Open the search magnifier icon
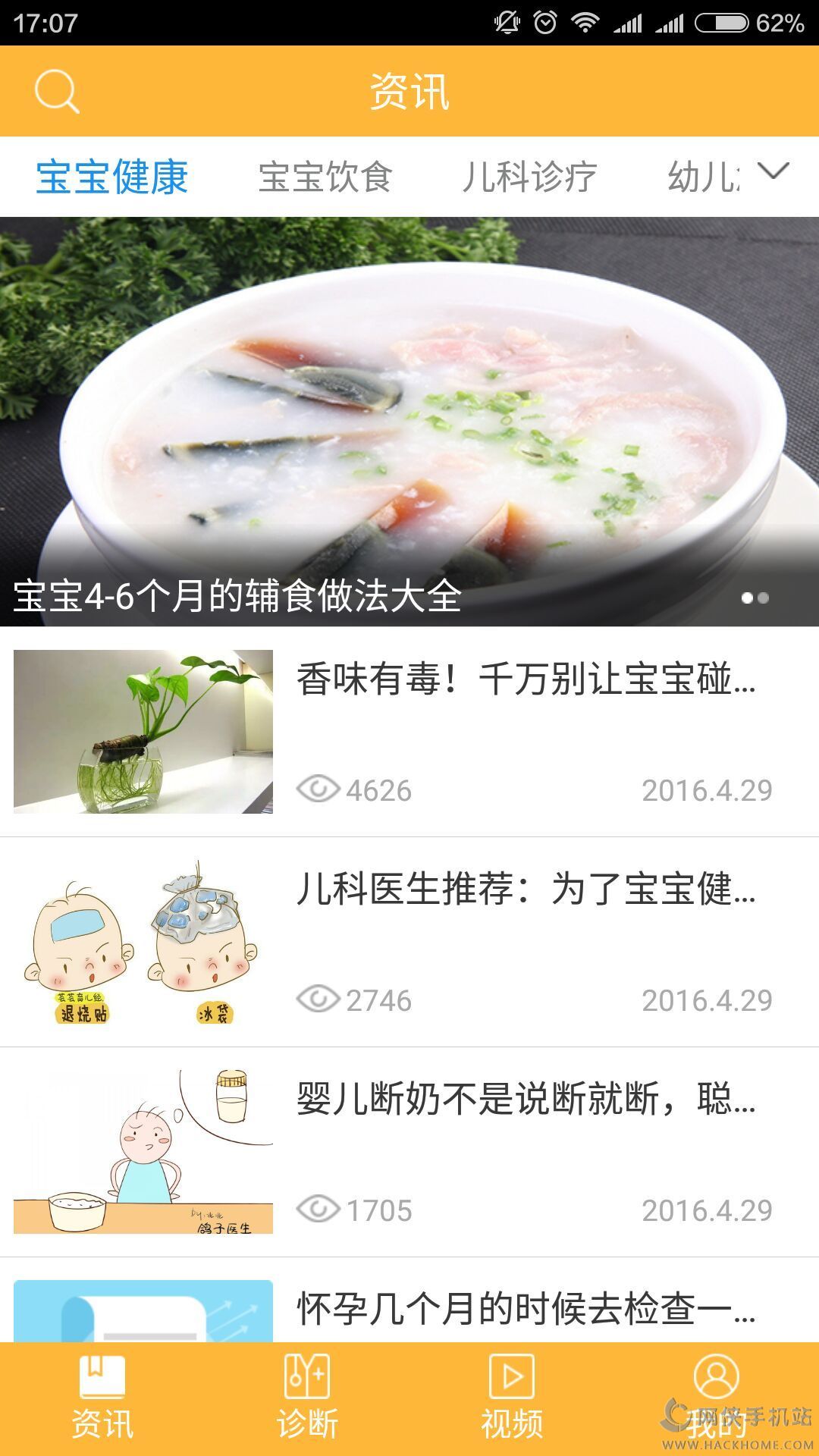The width and height of the screenshot is (819, 1456). (x=56, y=92)
